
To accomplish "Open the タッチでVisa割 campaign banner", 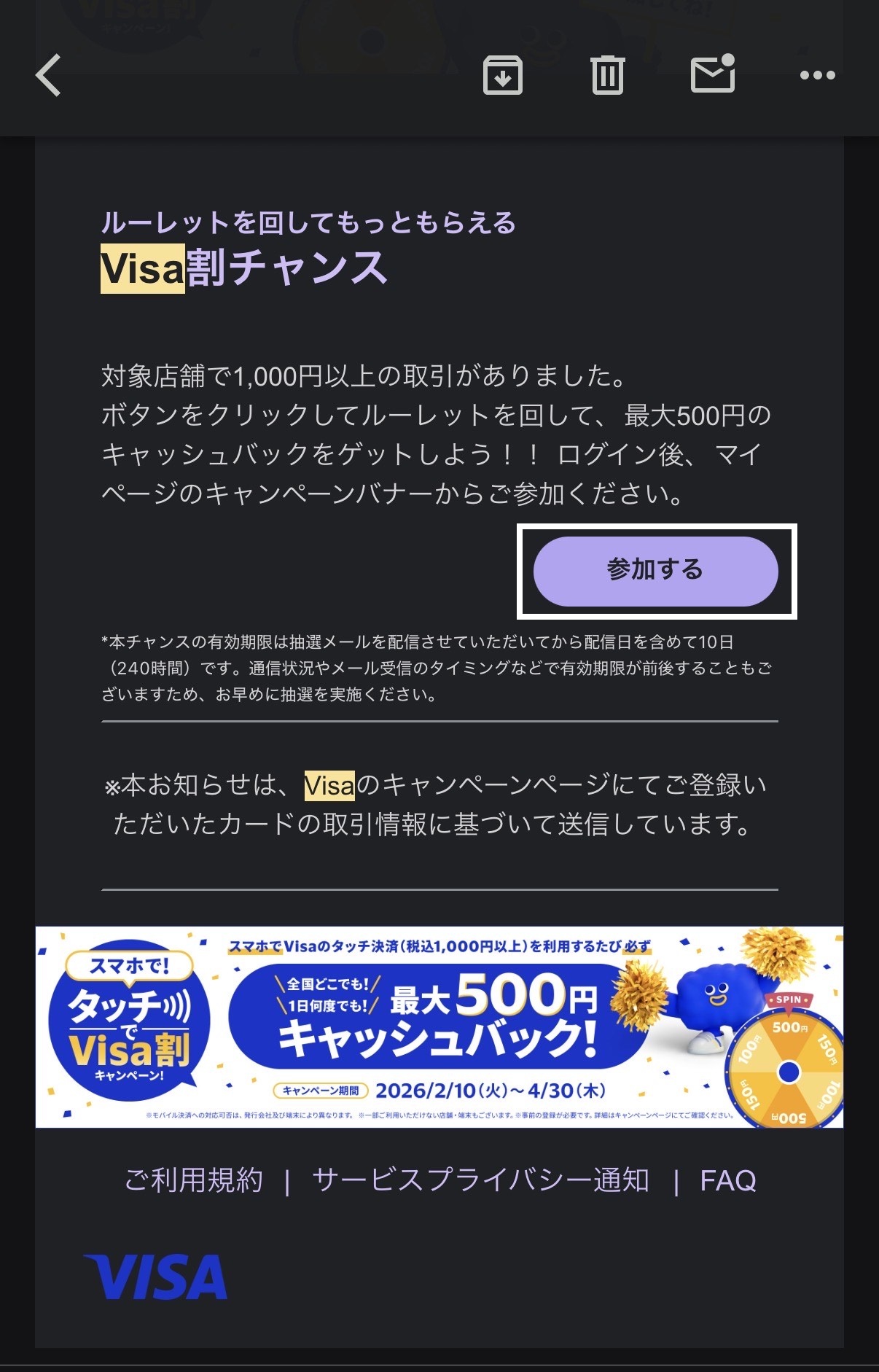I will (x=439, y=1026).
